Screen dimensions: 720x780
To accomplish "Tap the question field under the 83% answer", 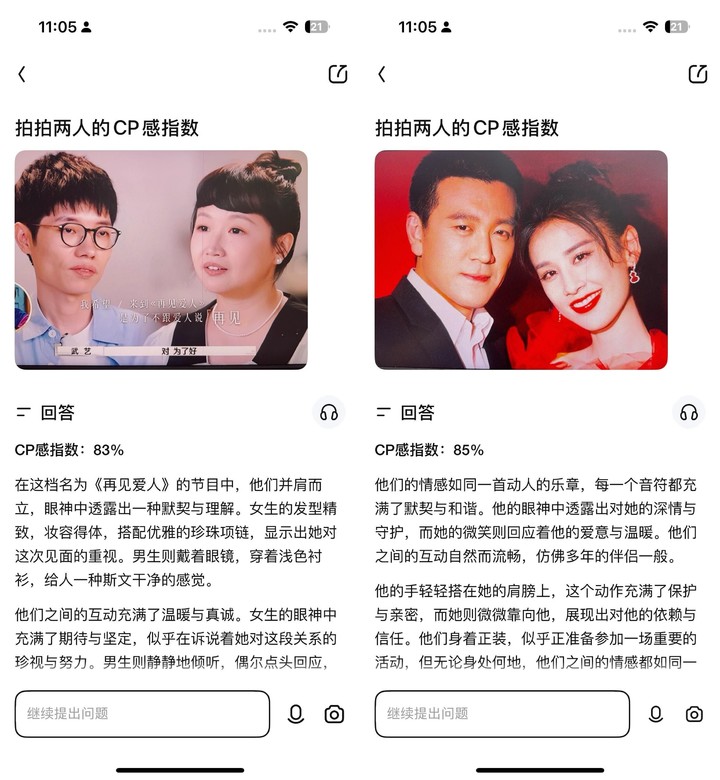I will pyautogui.click(x=142, y=714).
